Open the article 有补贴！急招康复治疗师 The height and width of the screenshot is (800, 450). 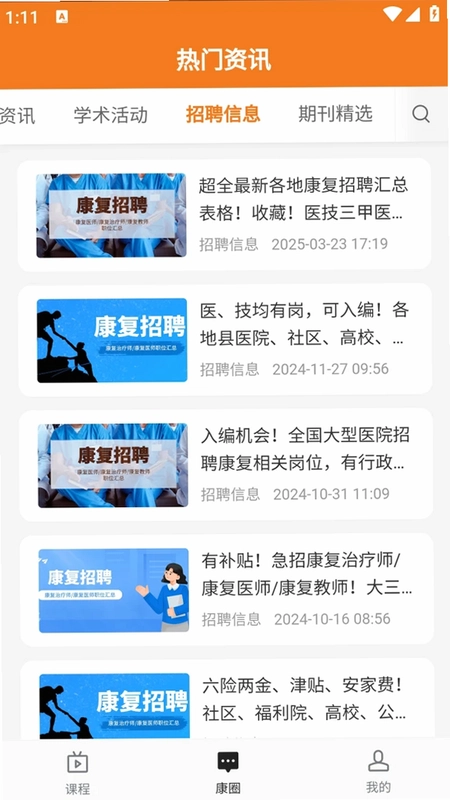[x=227, y=590]
